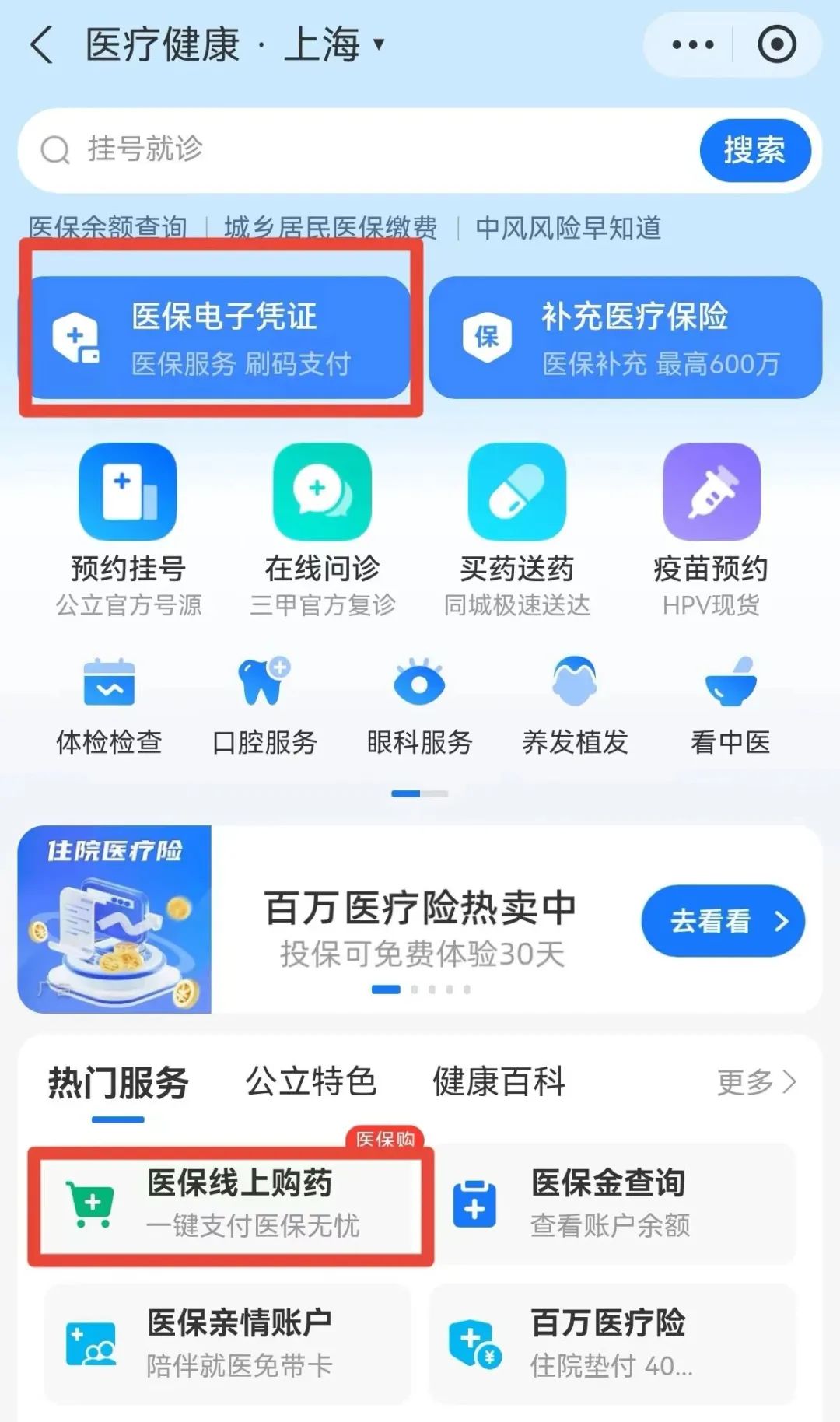
Task: Open the three-dot more menu
Action: click(x=692, y=45)
